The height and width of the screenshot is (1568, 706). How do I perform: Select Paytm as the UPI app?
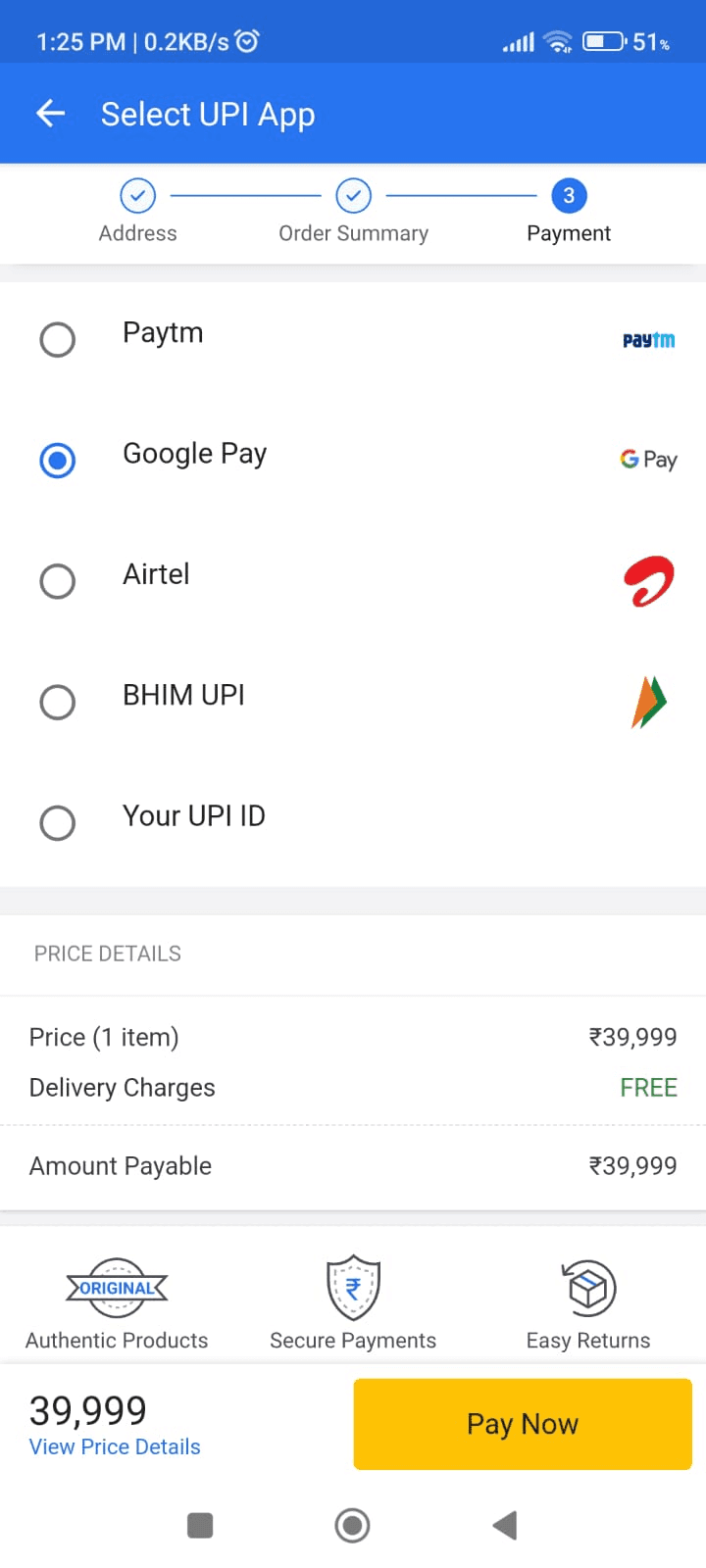coord(353,340)
